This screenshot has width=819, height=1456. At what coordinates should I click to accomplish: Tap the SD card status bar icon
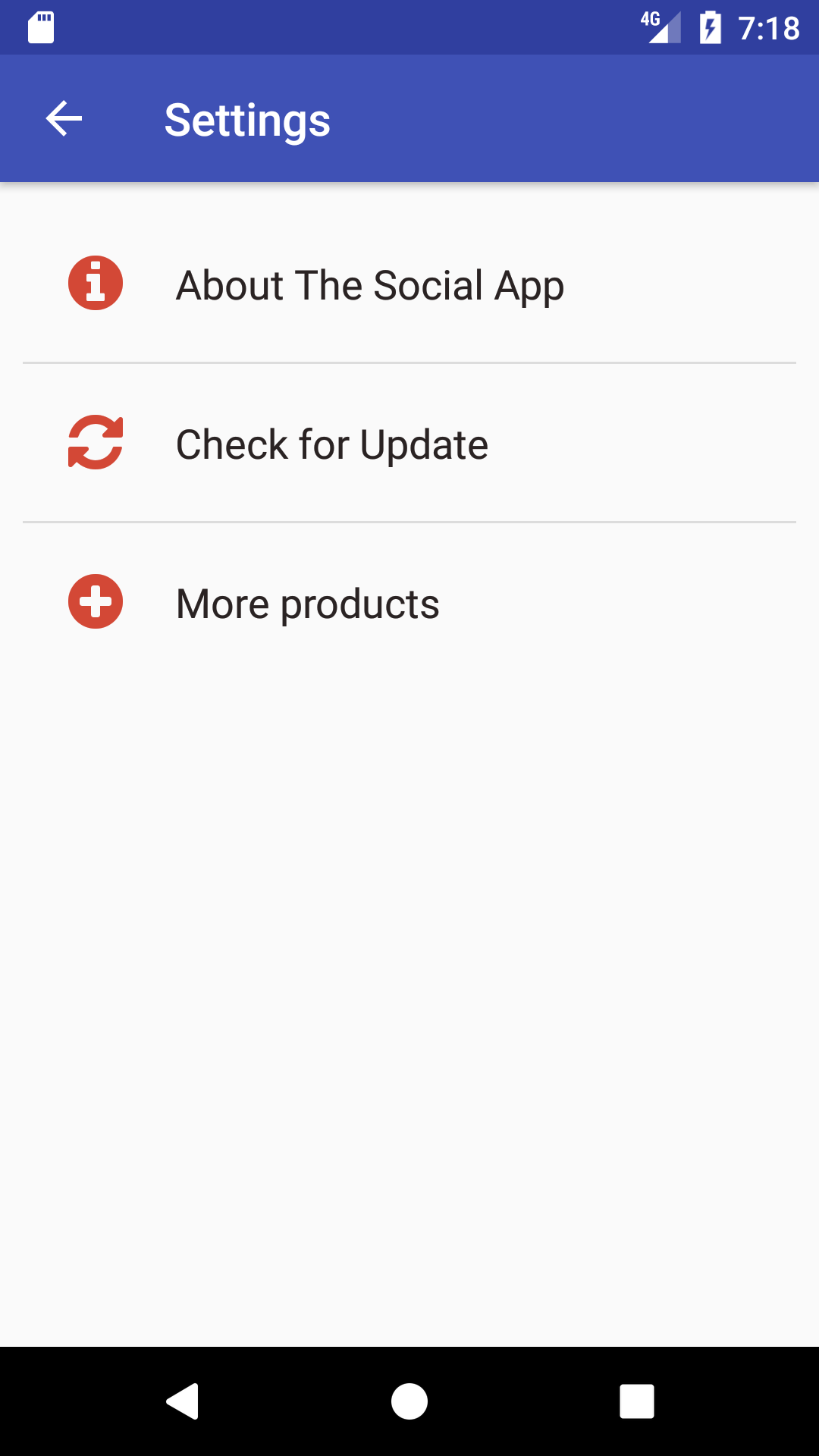[x=39, y=27]
